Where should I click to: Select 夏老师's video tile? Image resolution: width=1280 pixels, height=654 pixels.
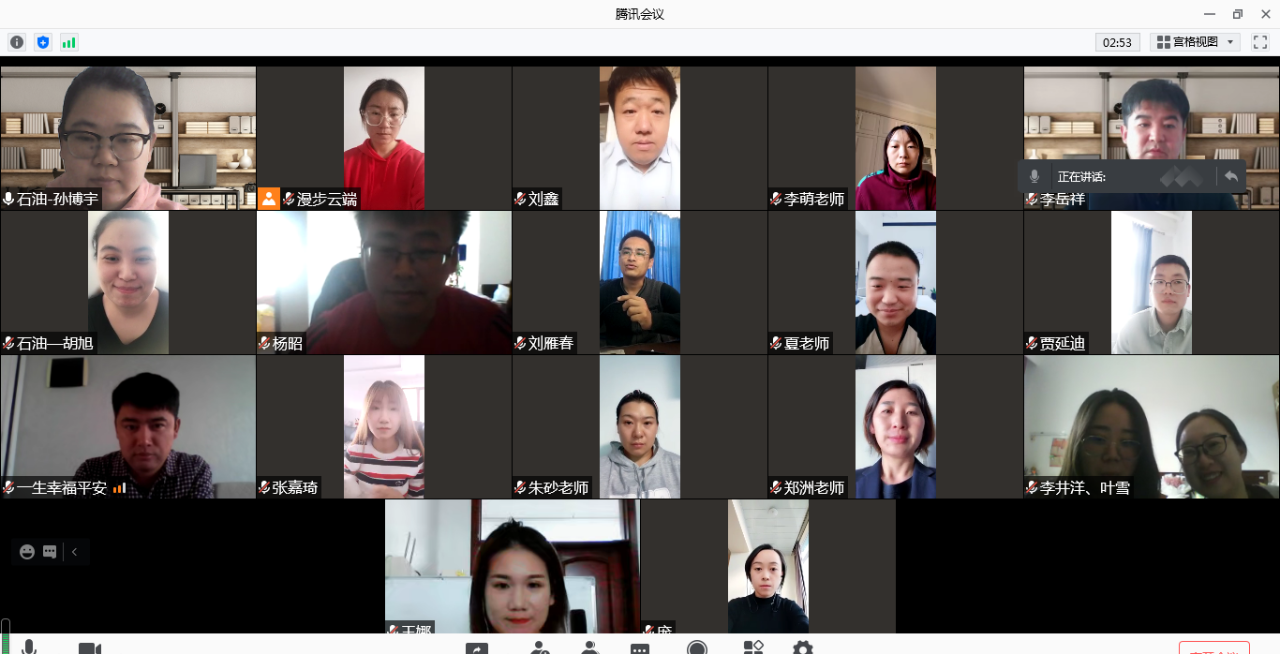pos(895,280)
